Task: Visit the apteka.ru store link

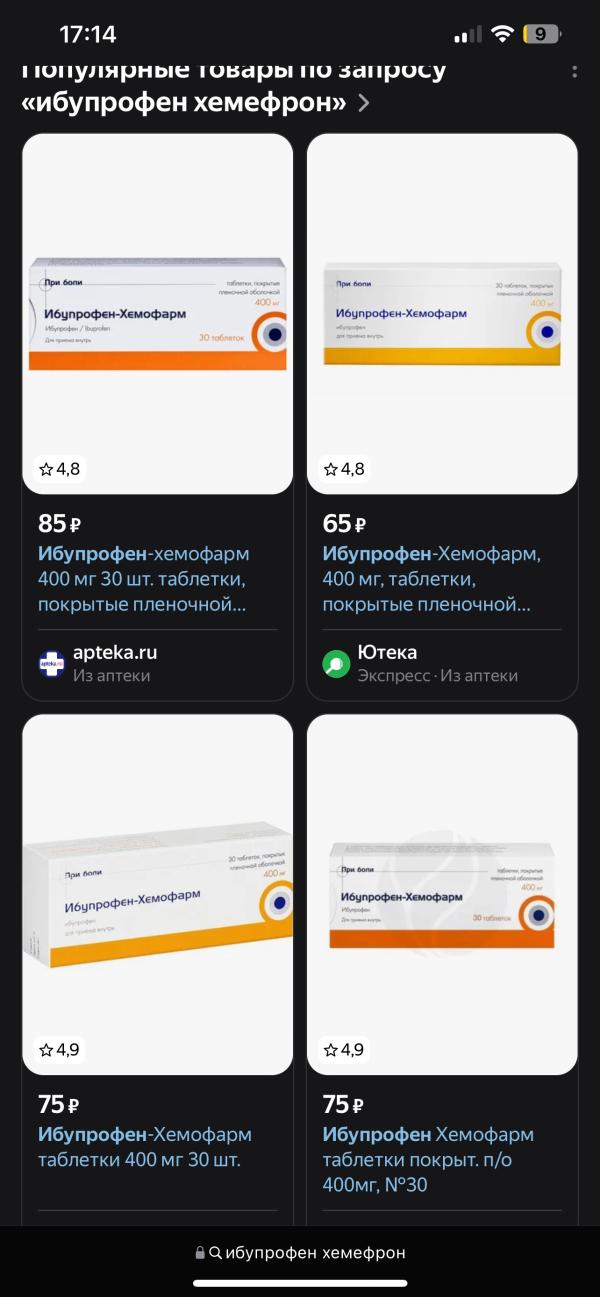Action: (x=114, y=653)
